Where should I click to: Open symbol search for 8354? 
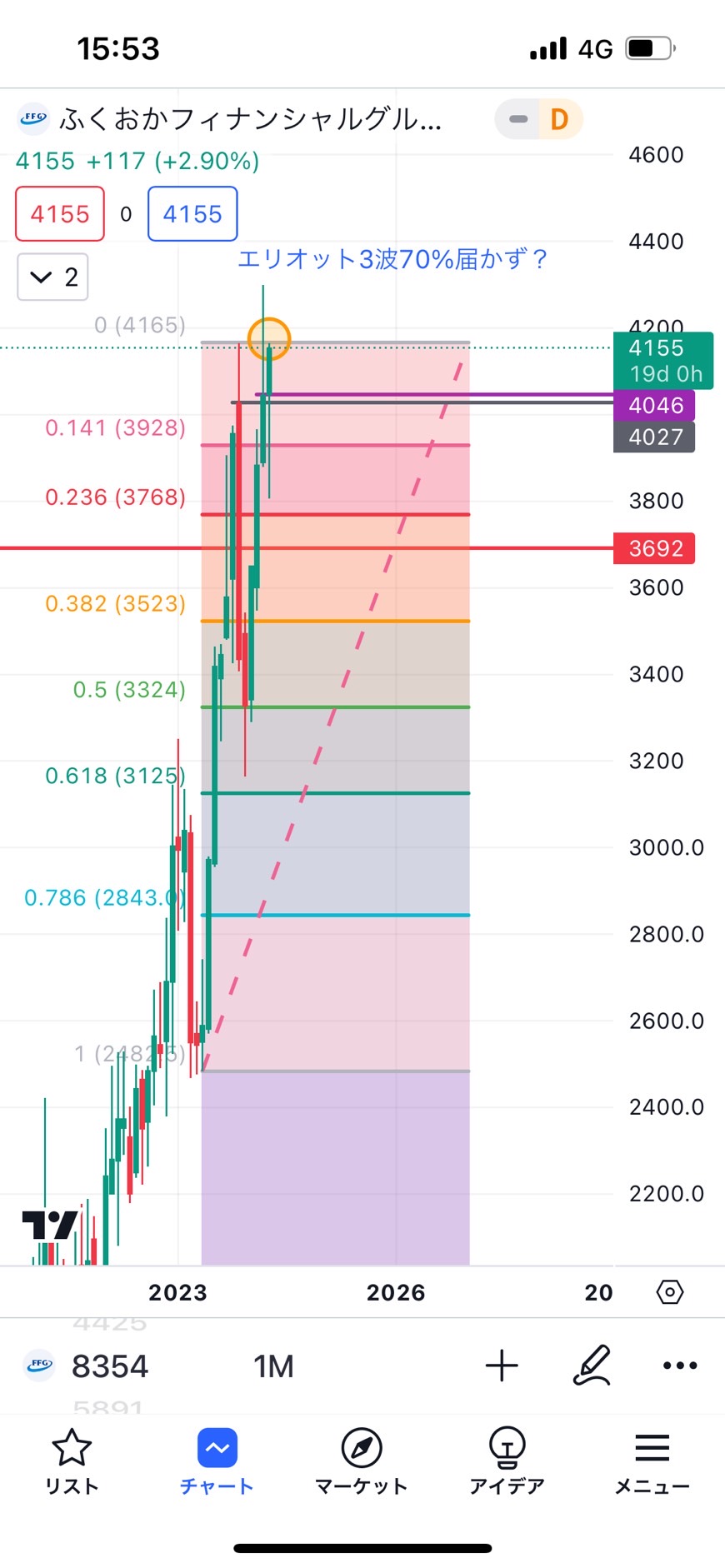pyautogui.click(x=109, y=1366)
